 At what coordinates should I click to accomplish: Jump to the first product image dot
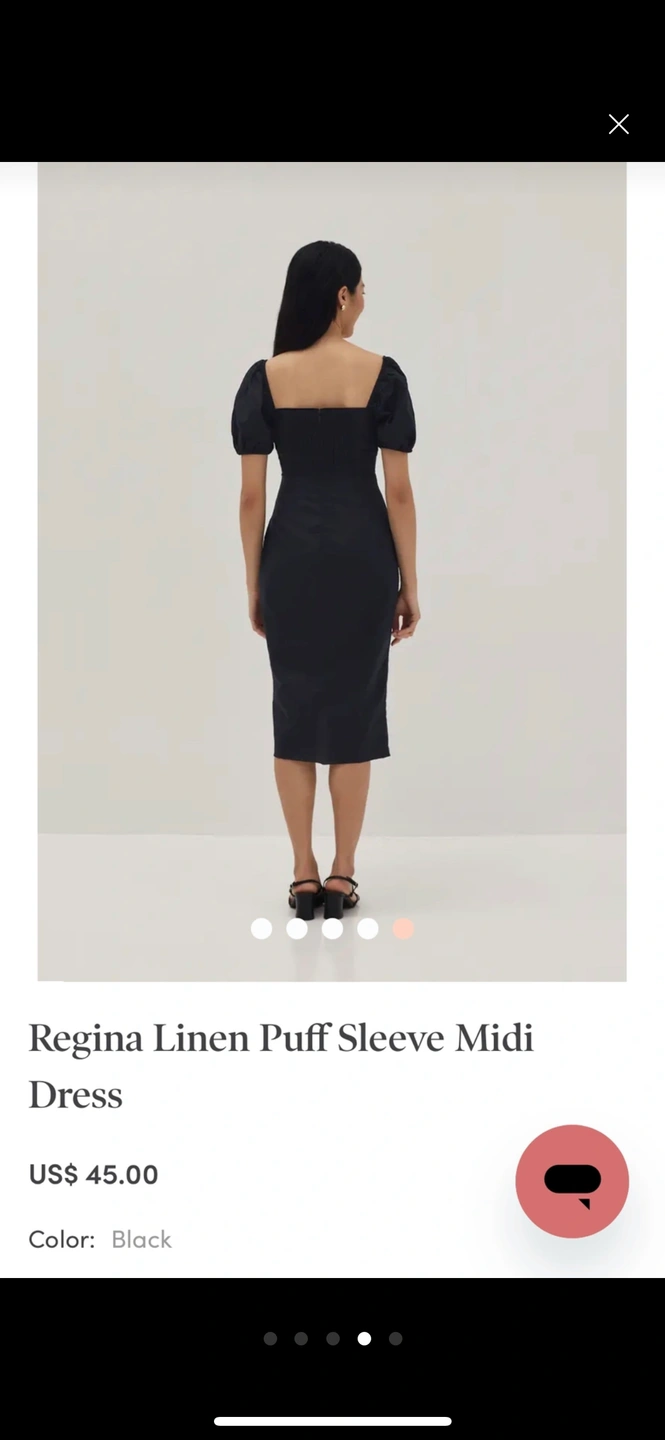click(x=261, y=929)
